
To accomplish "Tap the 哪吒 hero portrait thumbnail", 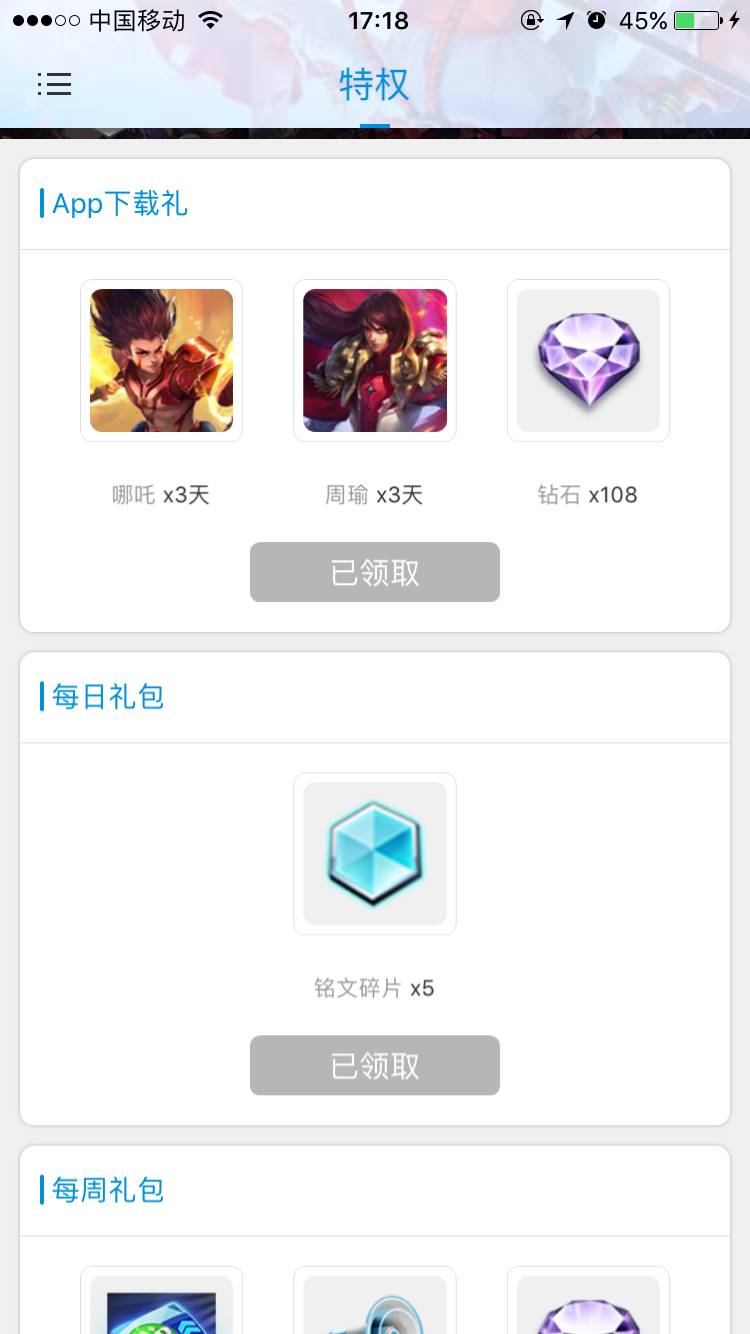I will coord(161,360).
